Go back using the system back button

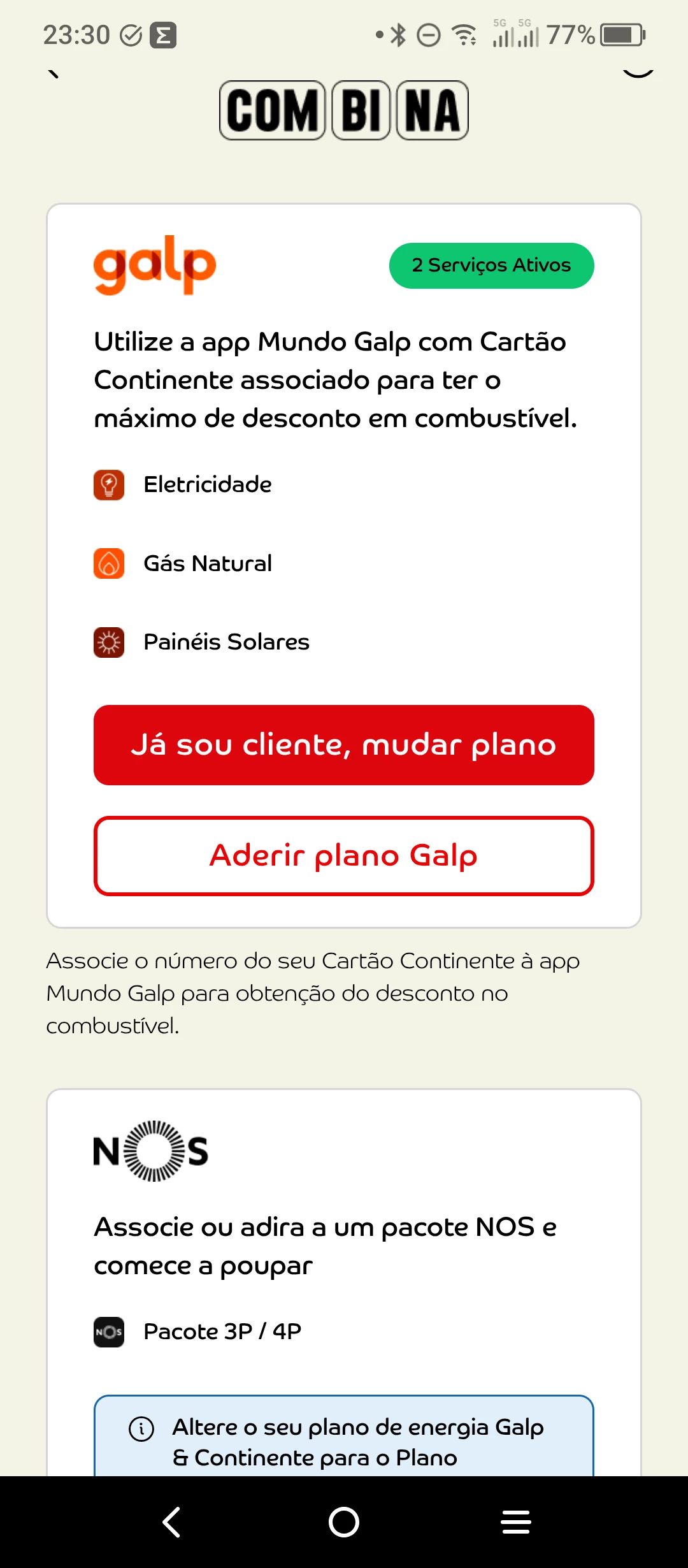(171, 1522)
